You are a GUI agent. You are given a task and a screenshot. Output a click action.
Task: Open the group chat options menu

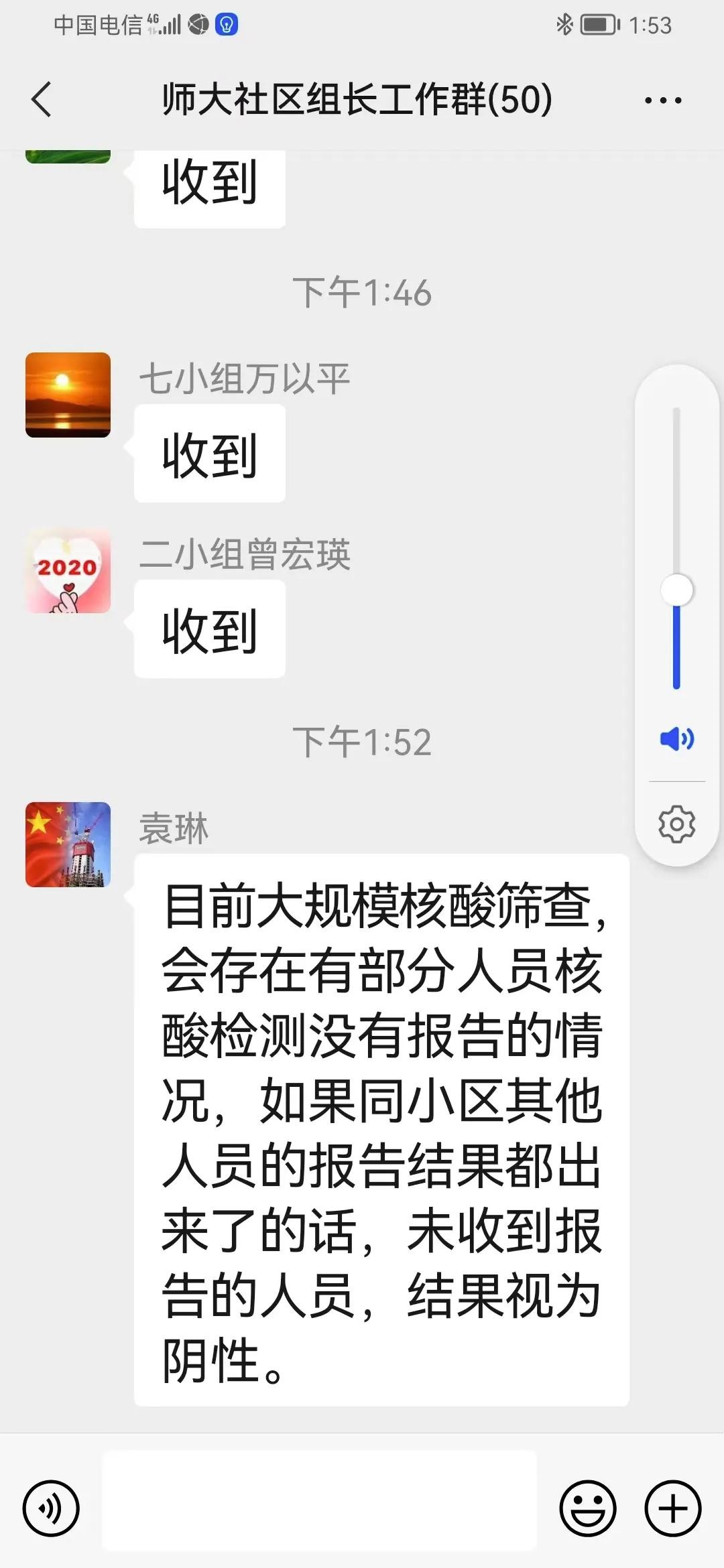pos(662,101)
